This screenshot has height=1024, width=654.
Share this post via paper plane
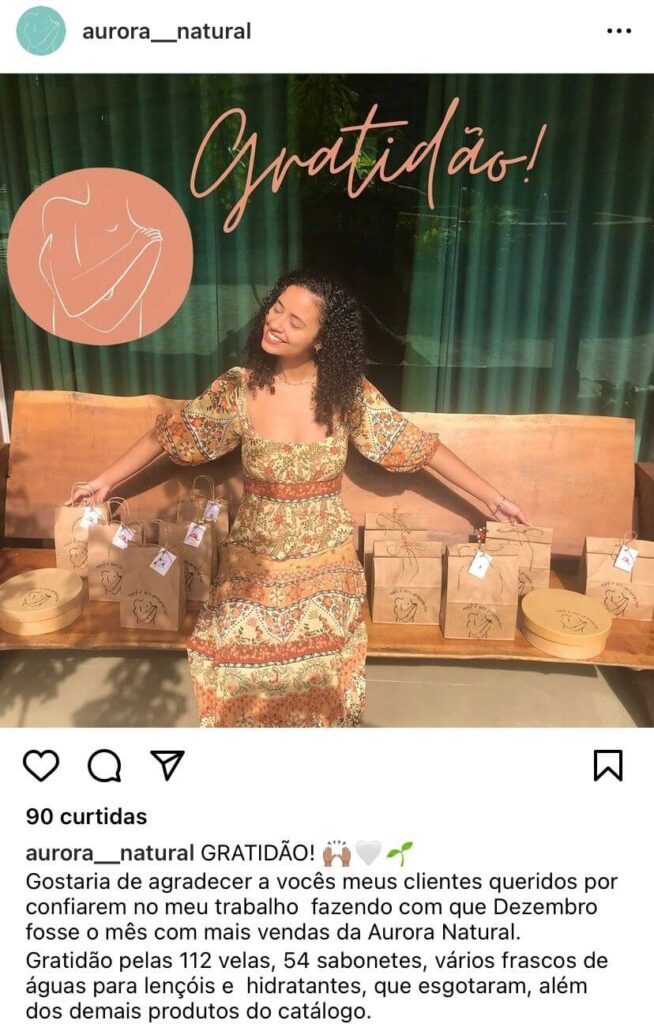167,764
